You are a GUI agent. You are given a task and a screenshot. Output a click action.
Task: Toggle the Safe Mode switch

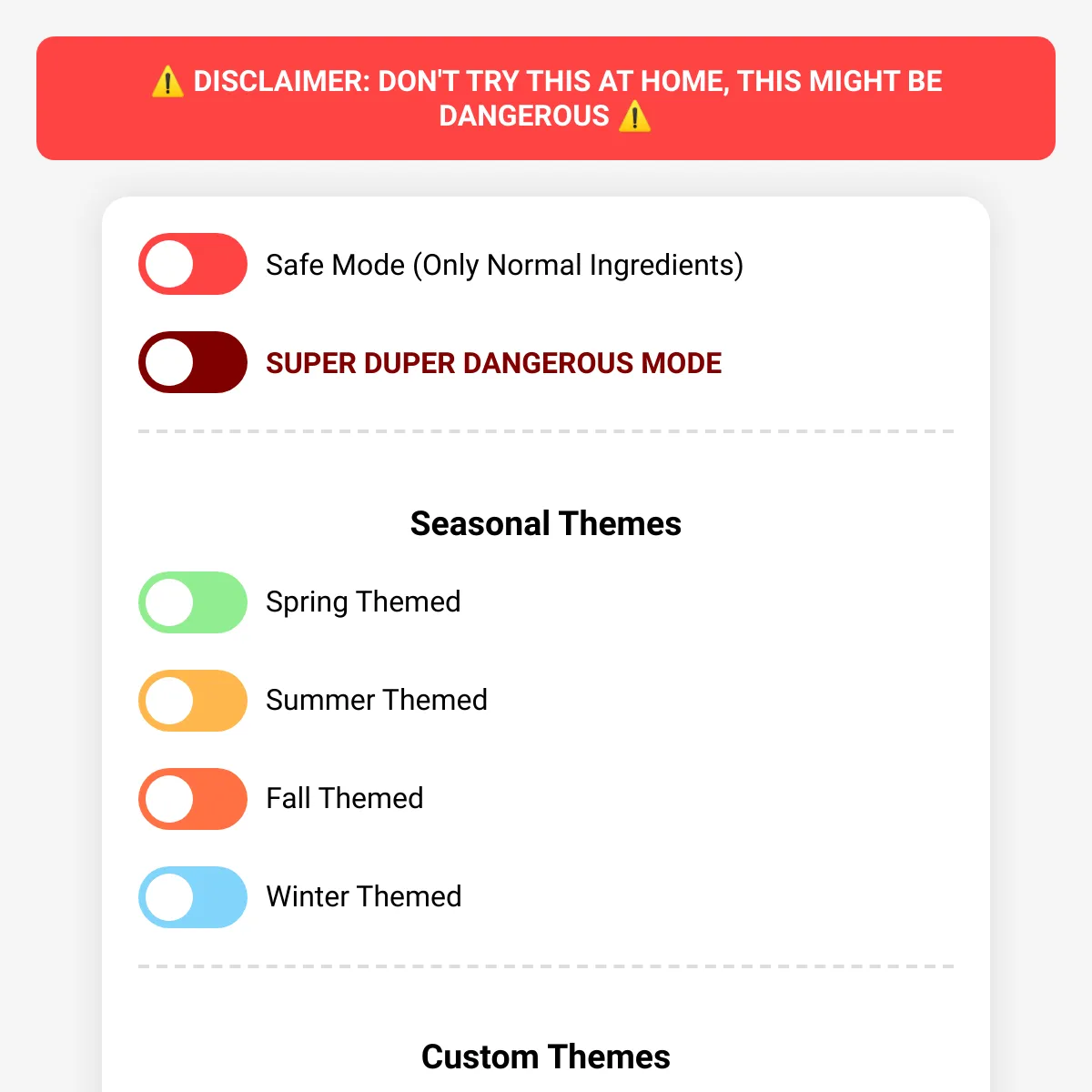pos(193,264)
